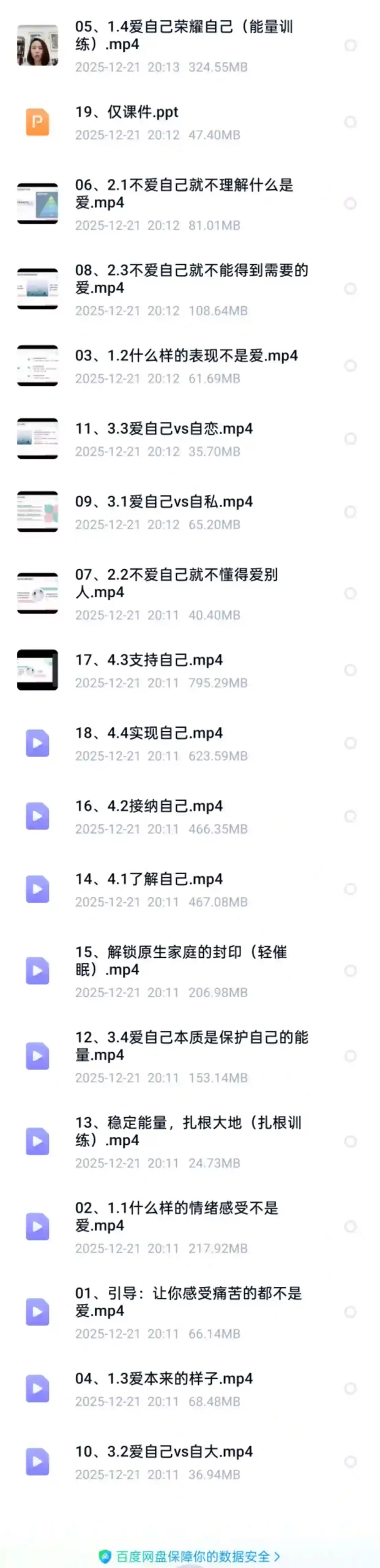Viewport: 380px width, 1568px height.
Task: Tick the checkbox for 01、引导 video
Action: (351, 1312)
